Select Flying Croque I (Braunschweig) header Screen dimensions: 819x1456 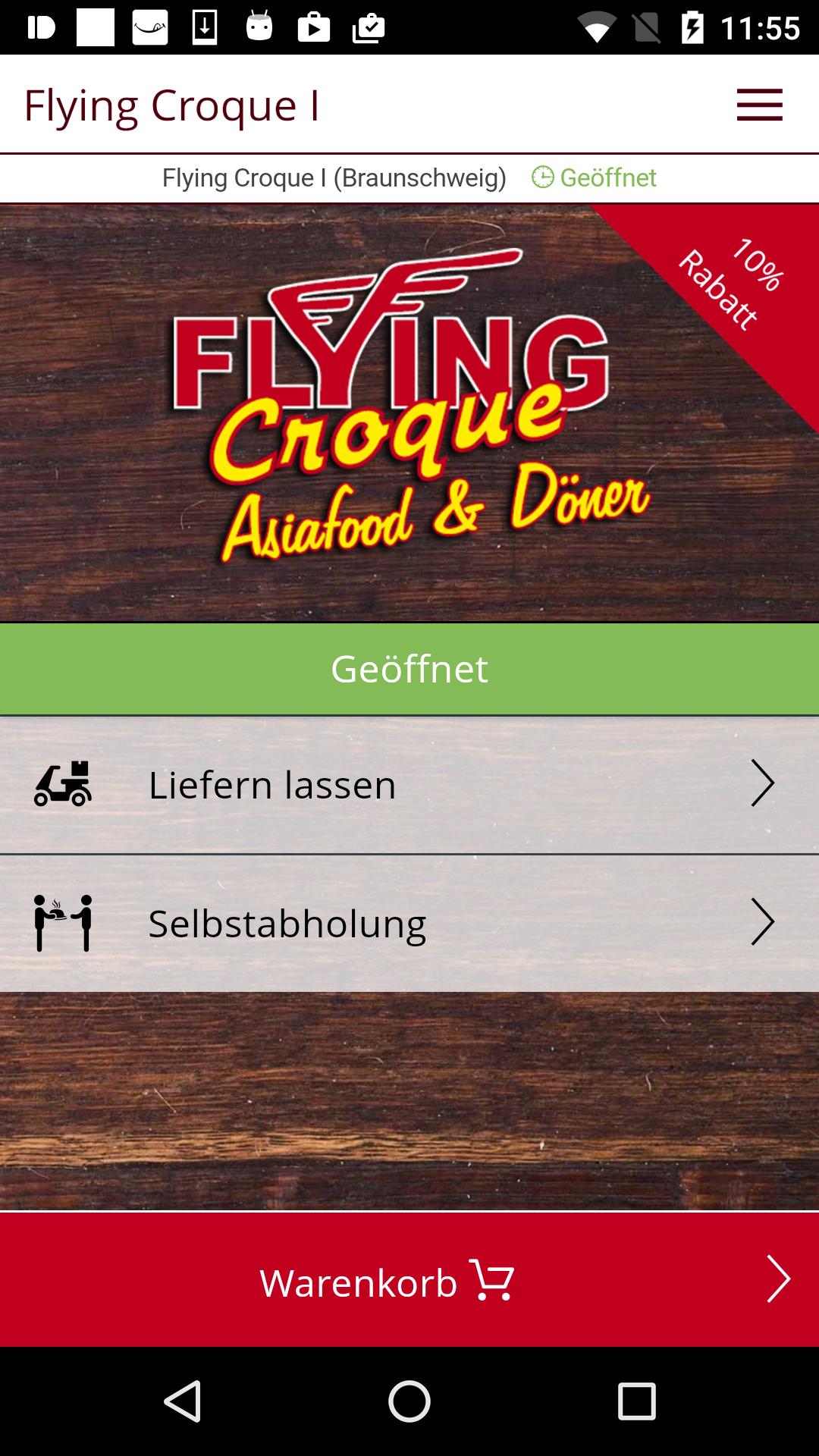coord(335,177)
